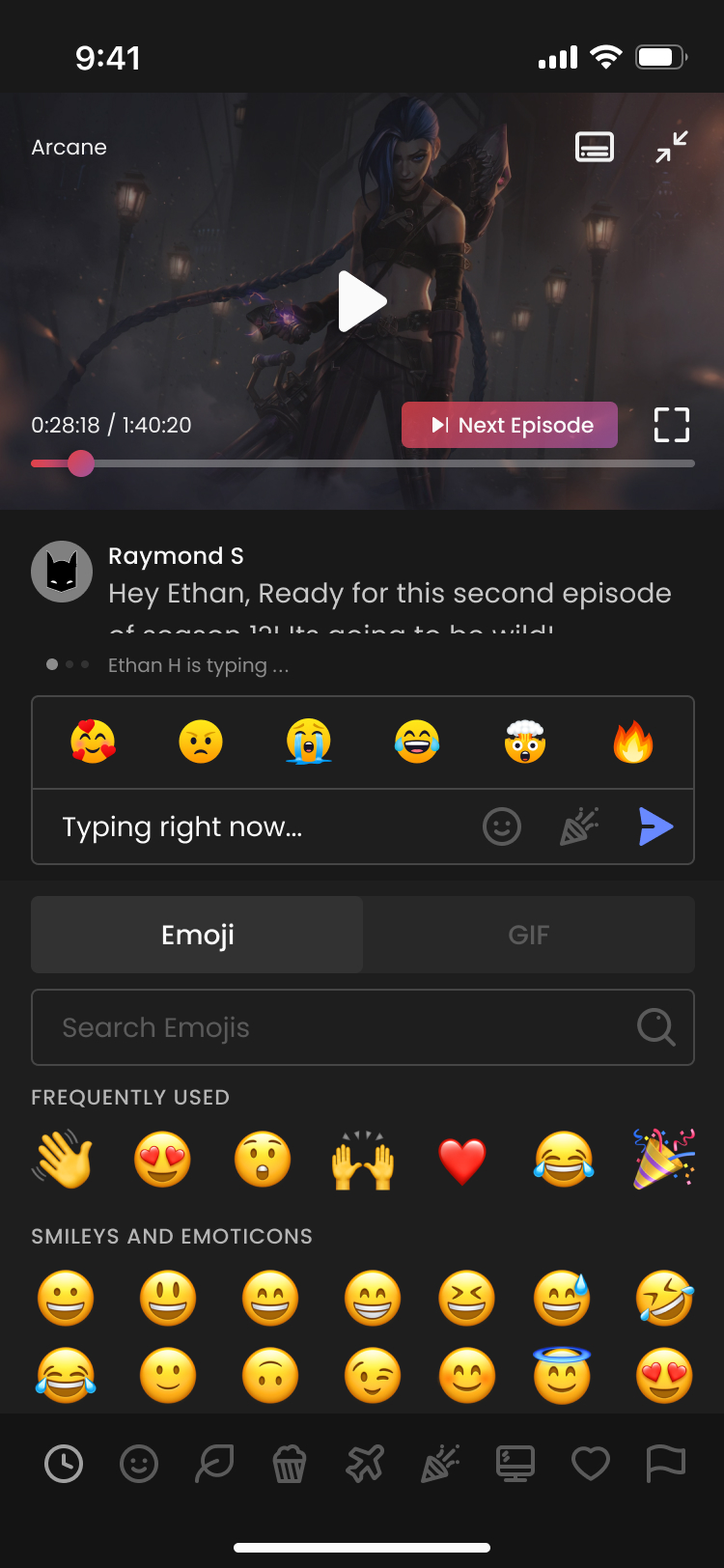
Task: Tap the party popper effects icon
Action: [579, 826]
